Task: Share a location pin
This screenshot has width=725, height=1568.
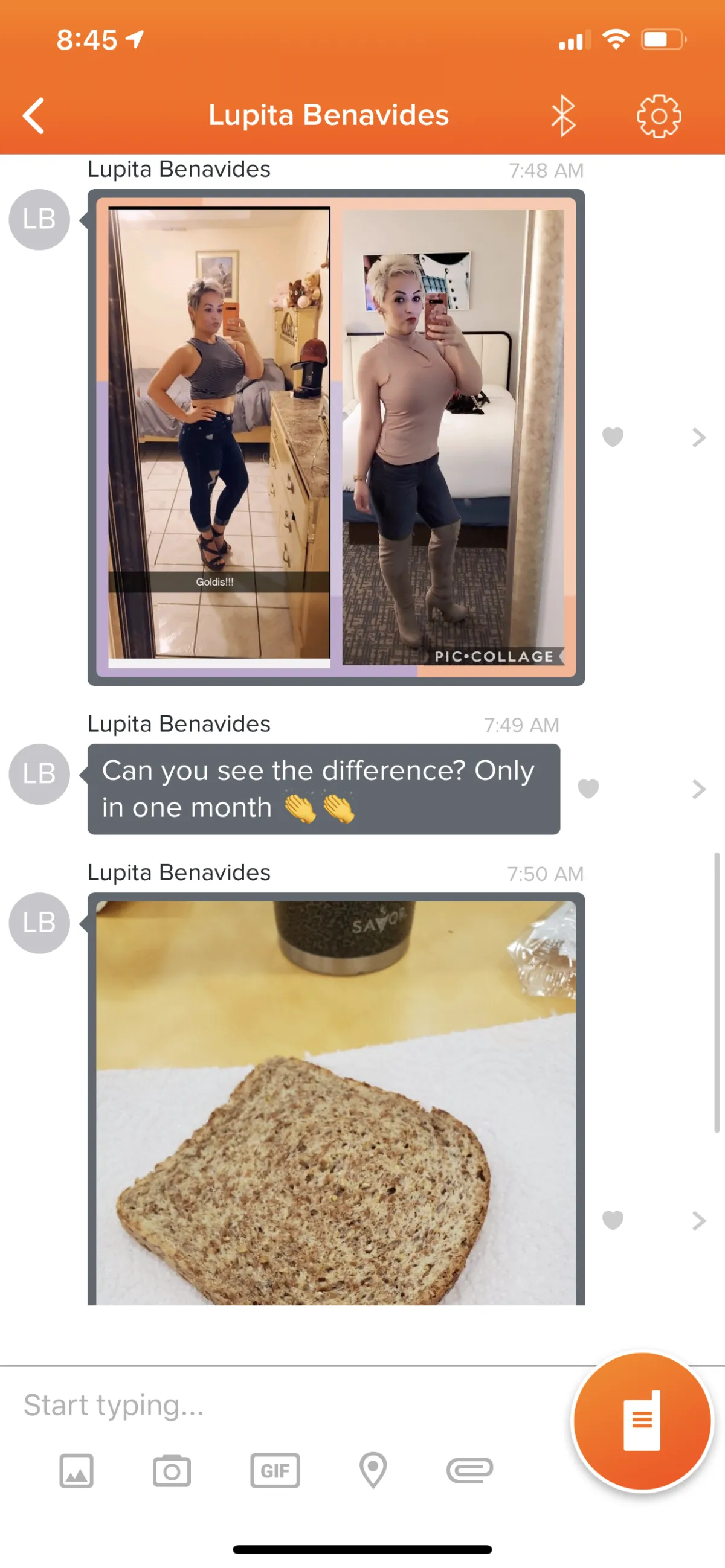Action: pyautogui.click(x=373, y=1471)
